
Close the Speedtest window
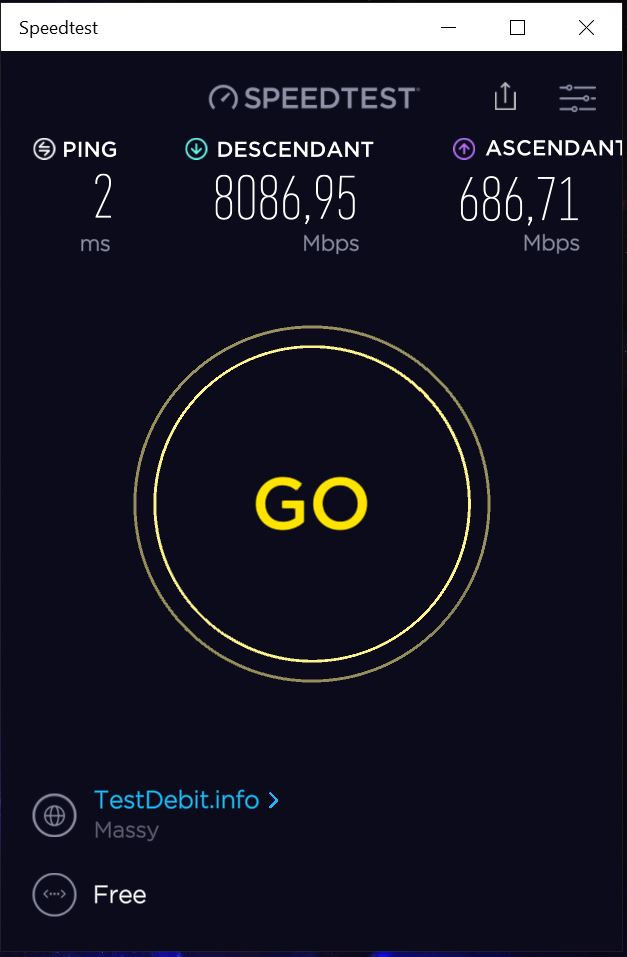tap(586, 27)
